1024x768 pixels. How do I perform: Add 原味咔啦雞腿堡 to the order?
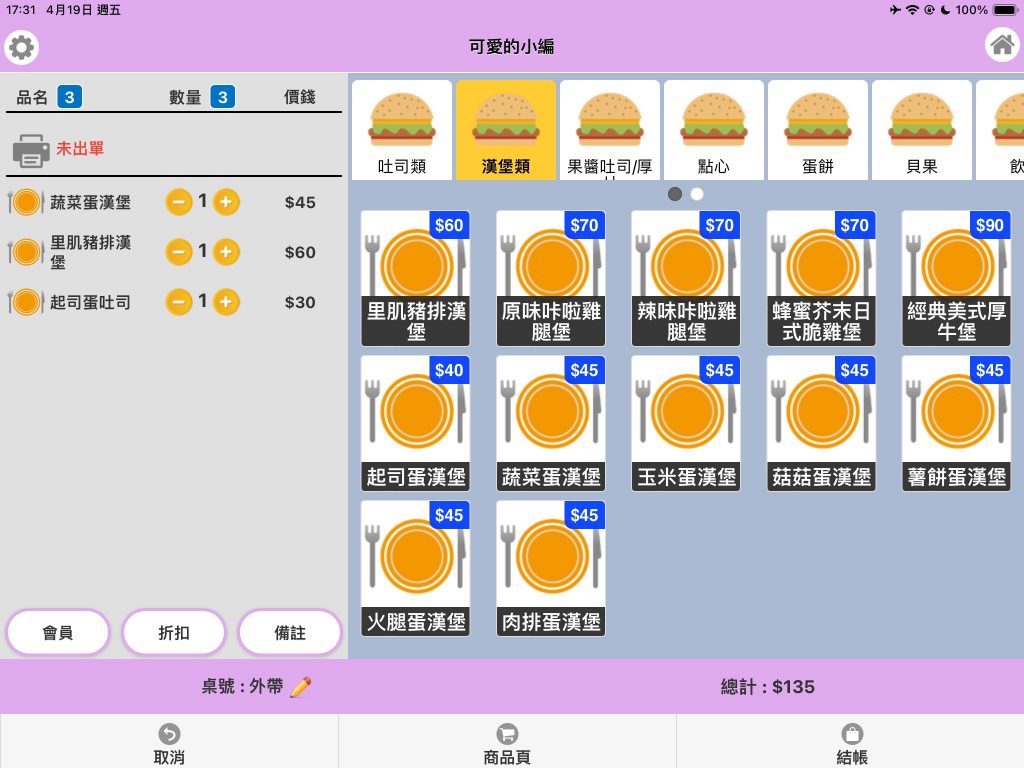coord(551,278)
